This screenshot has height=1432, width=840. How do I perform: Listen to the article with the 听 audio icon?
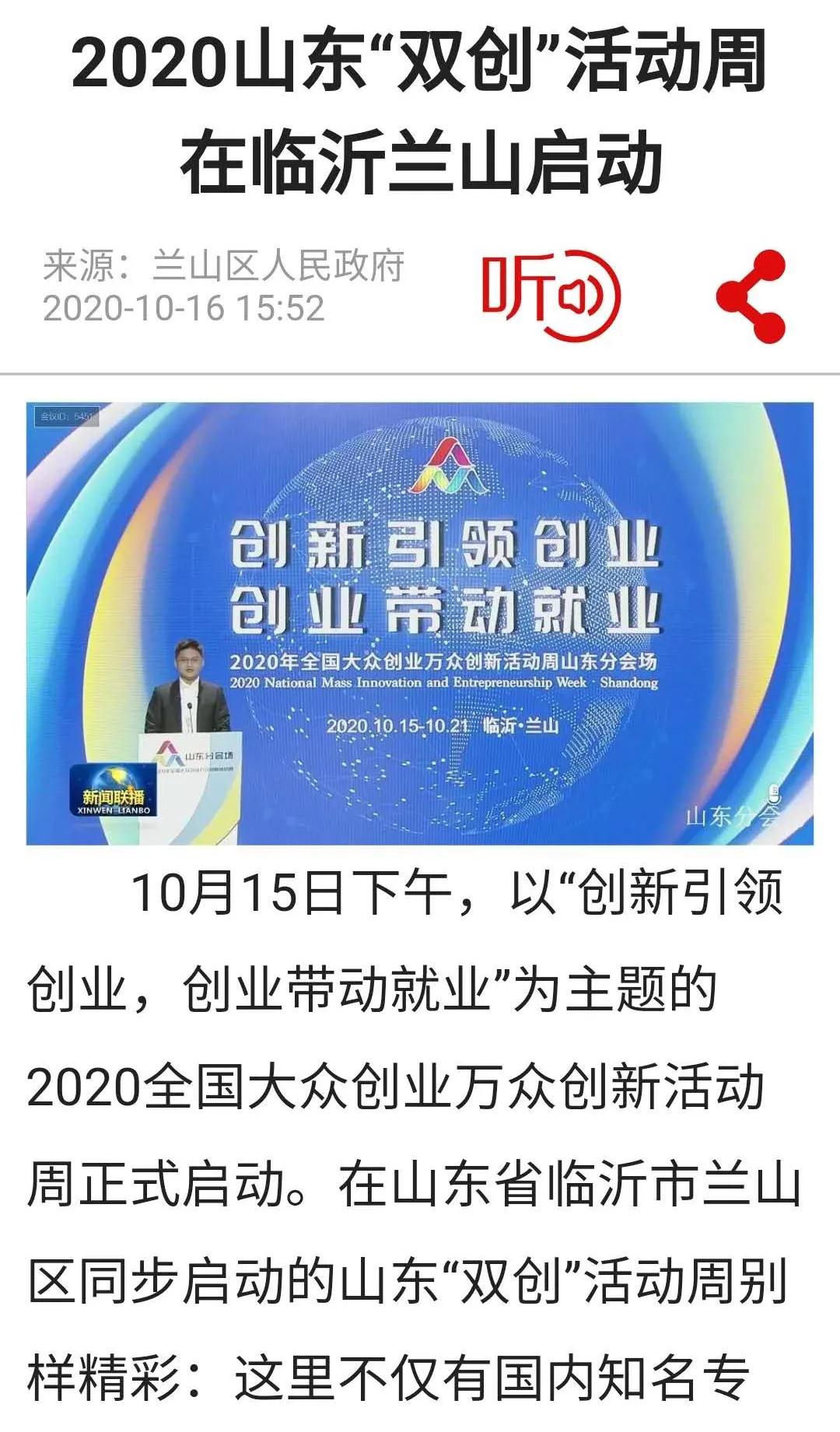click(551, 295)
